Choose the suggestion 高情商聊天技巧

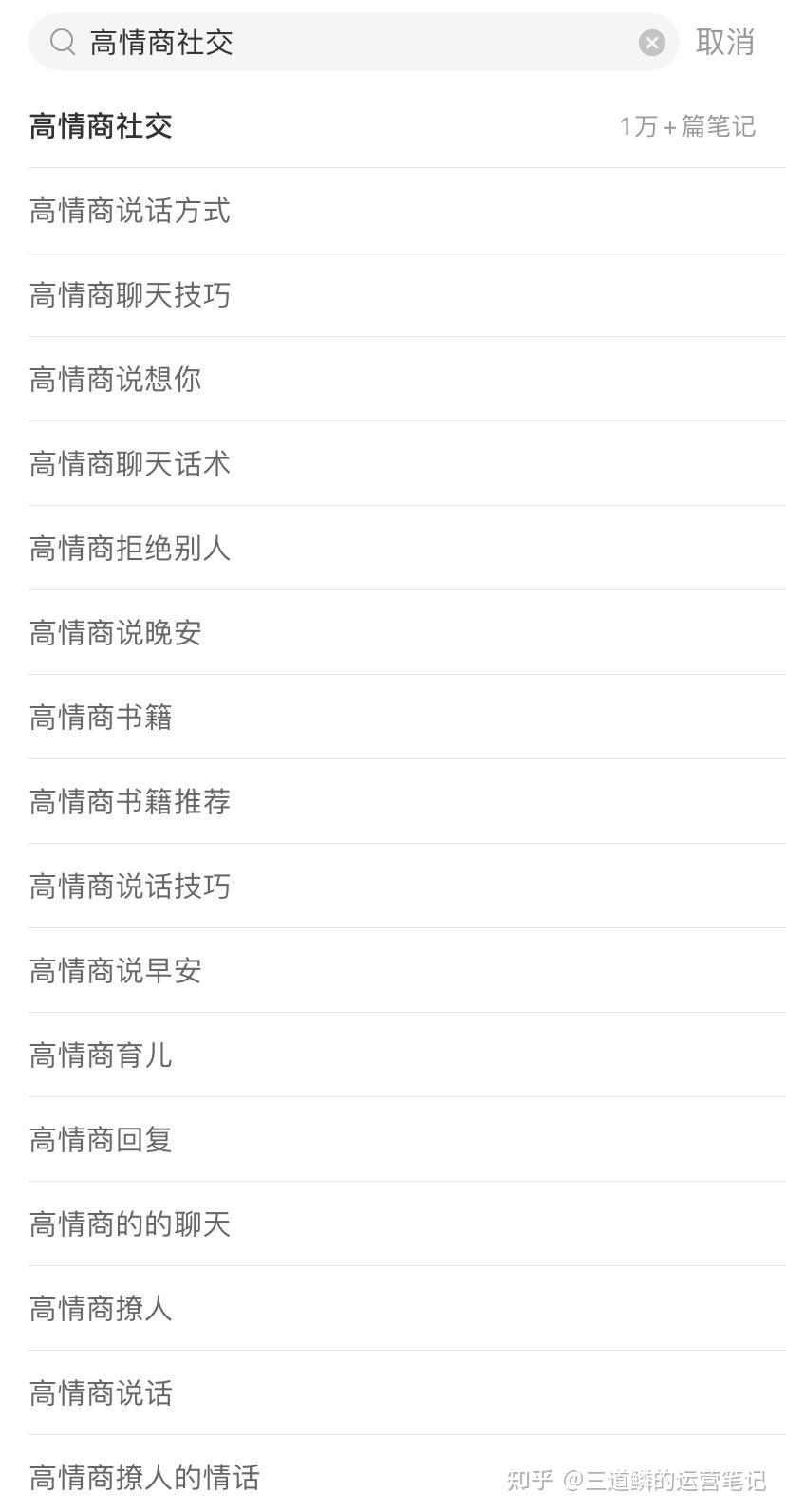[x=130, y=295]
